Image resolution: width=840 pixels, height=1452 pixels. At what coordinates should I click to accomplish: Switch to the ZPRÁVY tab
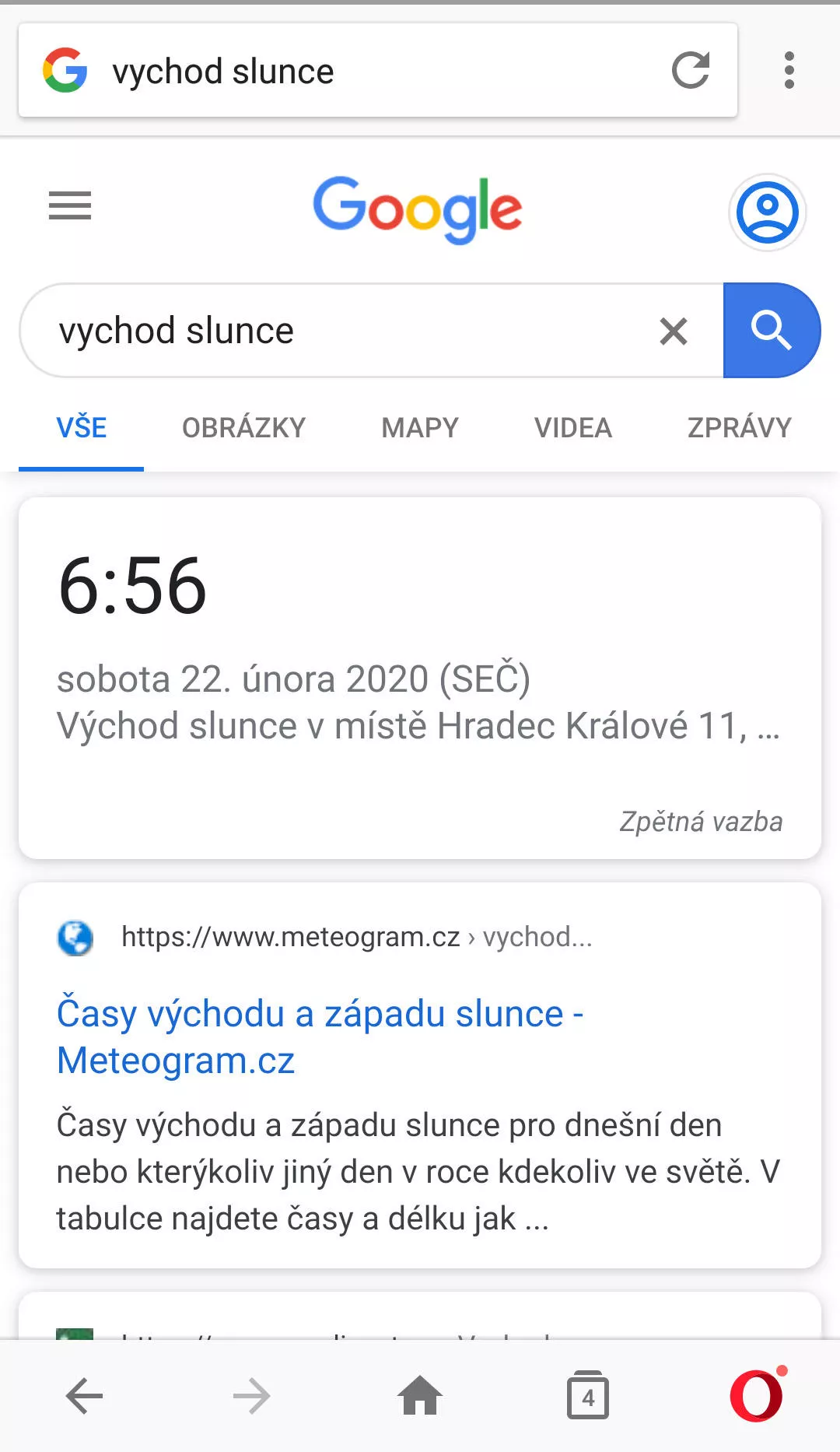[x=739, y=428]
